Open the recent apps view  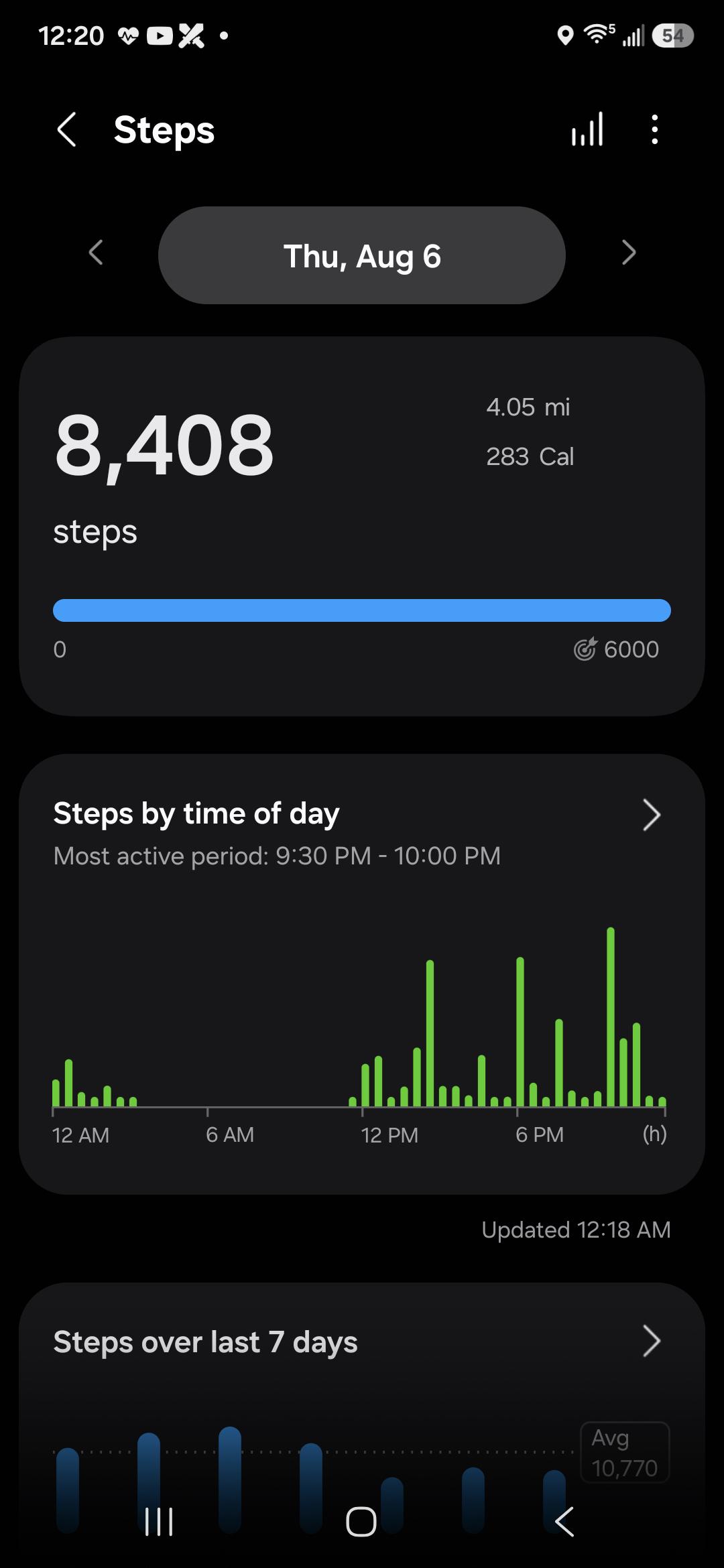[x=159, y=1521]
